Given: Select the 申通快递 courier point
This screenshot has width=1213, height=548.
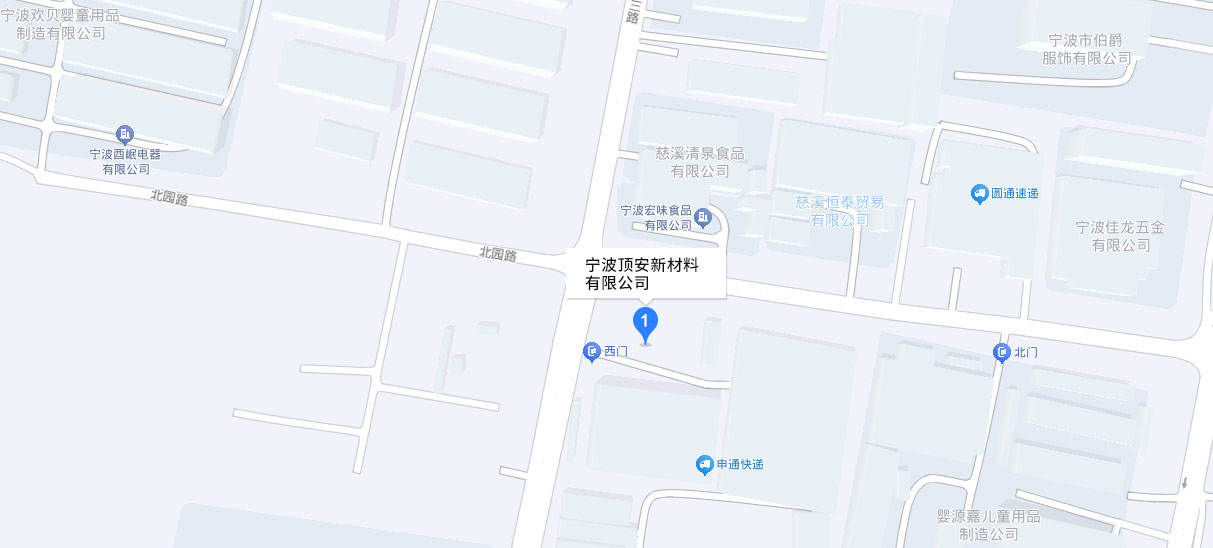Looking at the screenshot, I should click(x=705, y=465).
